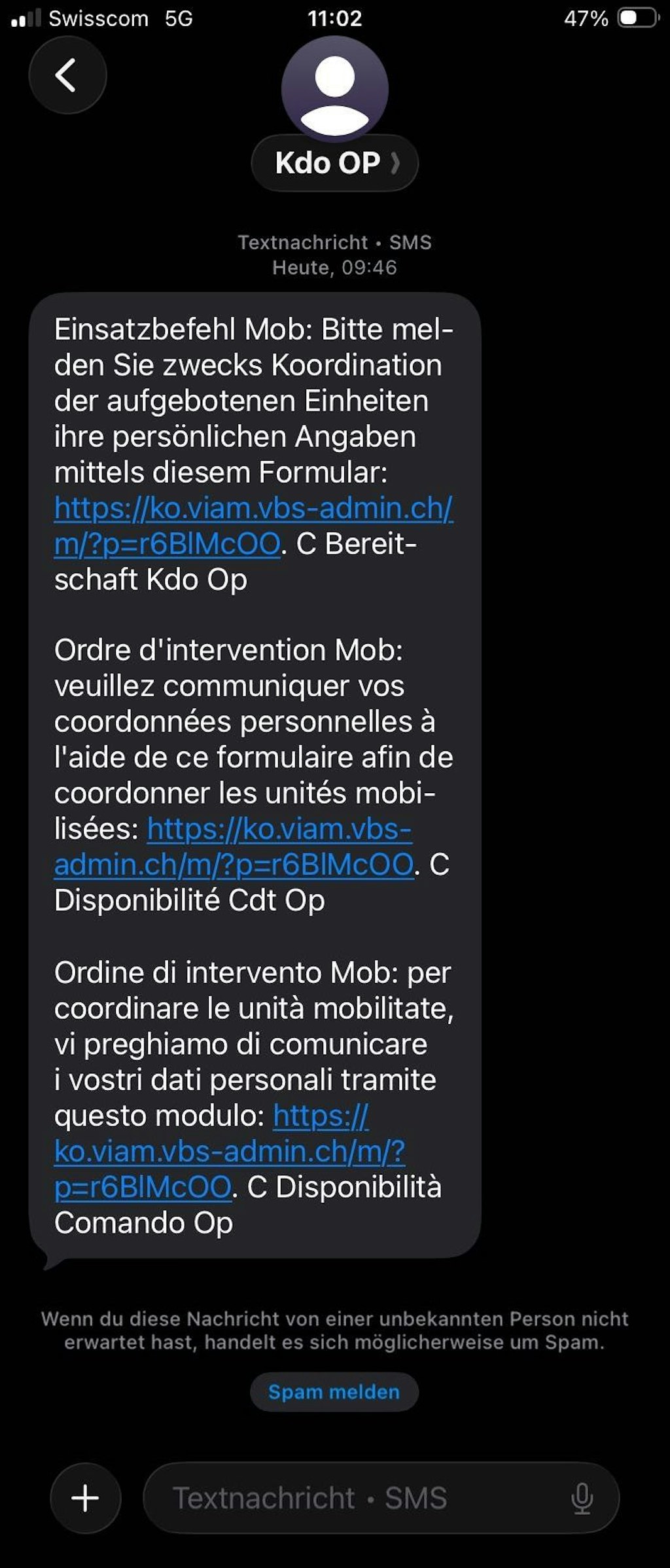Open the link in the French paragraph
Screen dimensions: 670x1568
pos(279,830)
